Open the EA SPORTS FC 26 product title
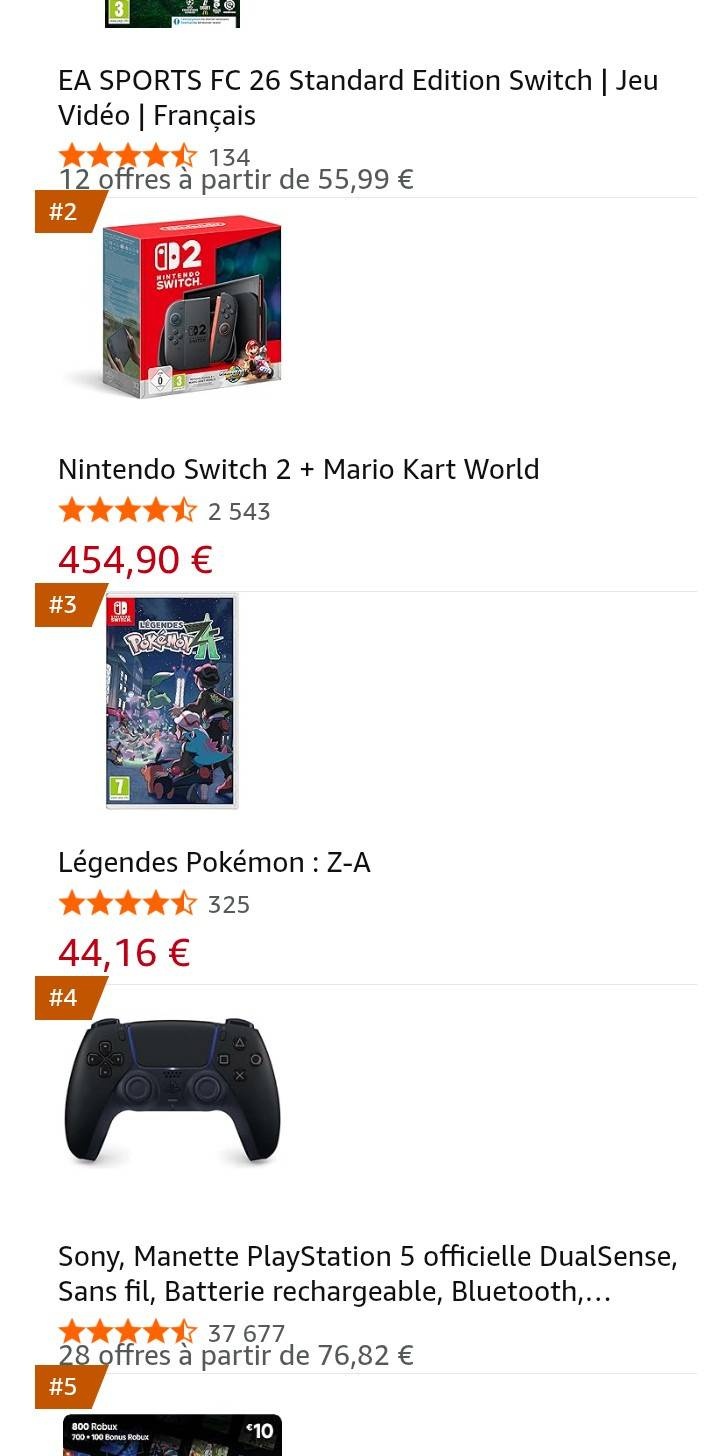The height and width of the screenshot is (1456, 720). pos(358,98)
